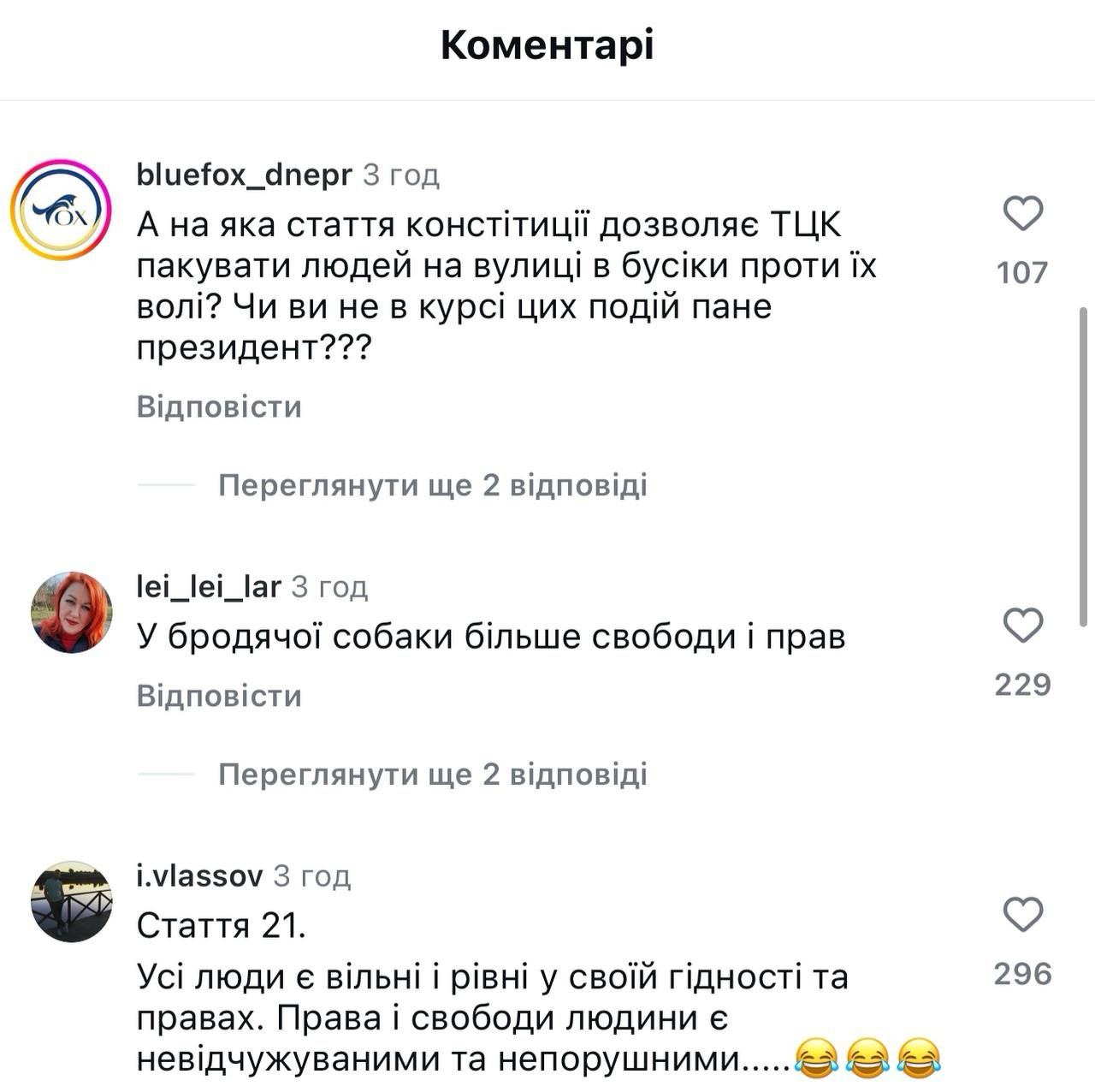Reply to bluefox_dnepr's comment
The image size is (1095, 1092).
219,406
